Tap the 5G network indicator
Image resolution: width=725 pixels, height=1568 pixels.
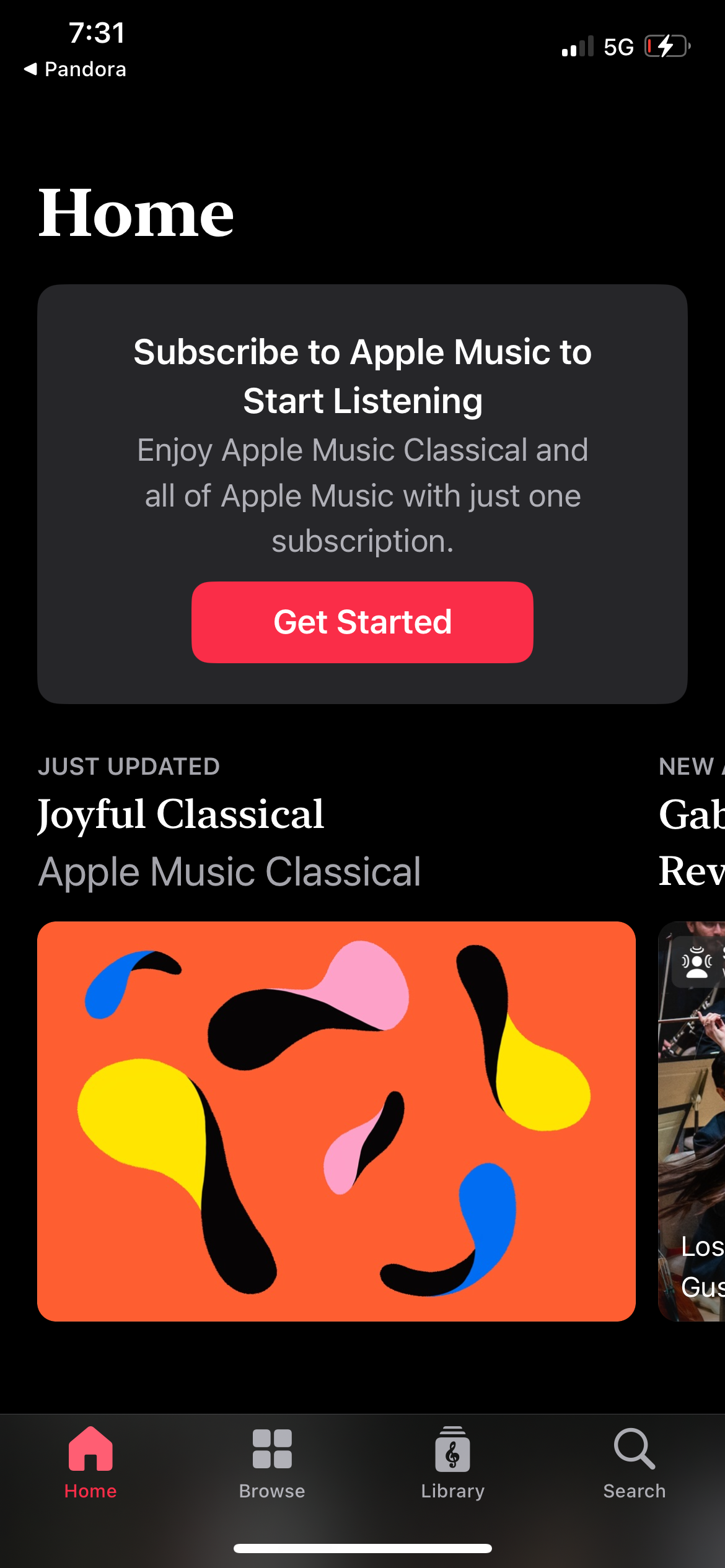point(618,46)
